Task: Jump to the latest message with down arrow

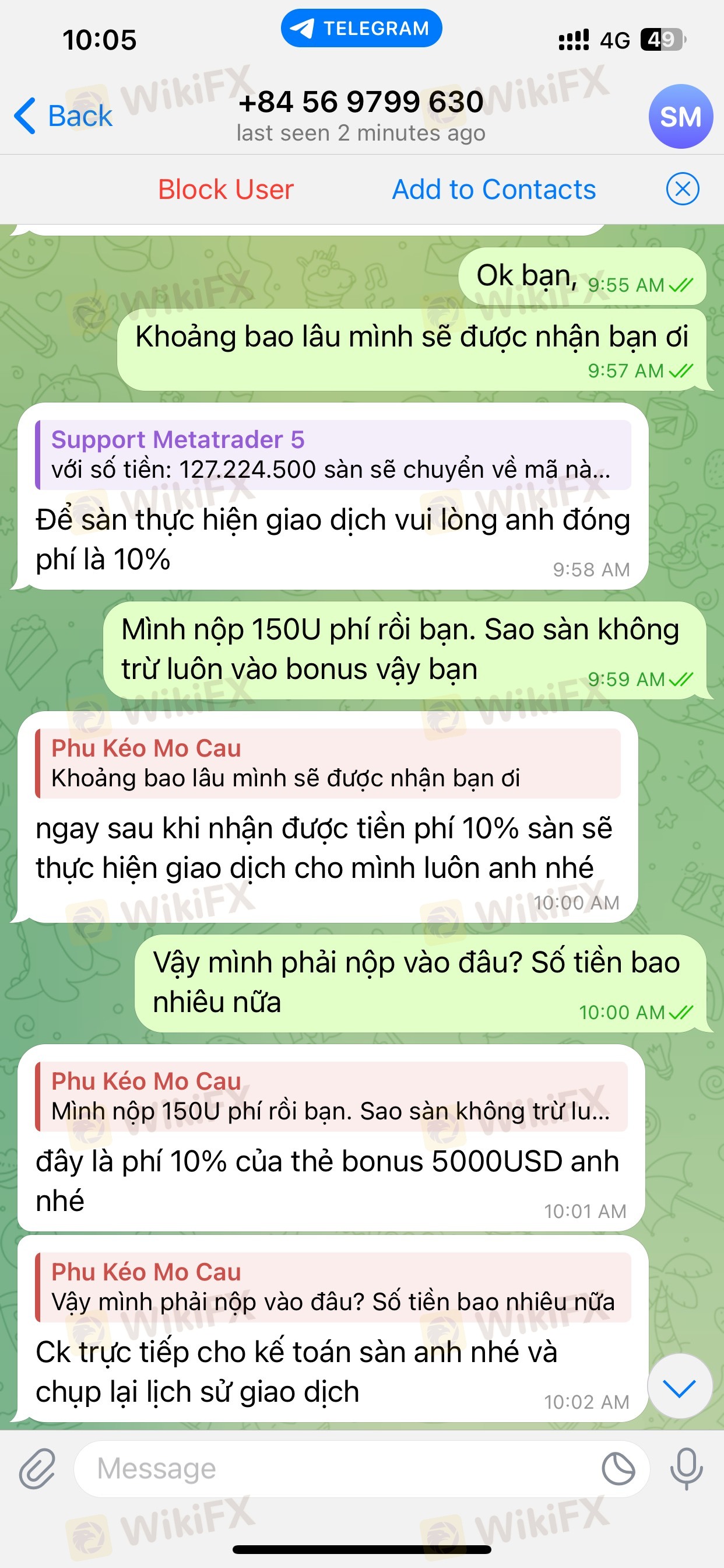Action: pos(679,1388)
